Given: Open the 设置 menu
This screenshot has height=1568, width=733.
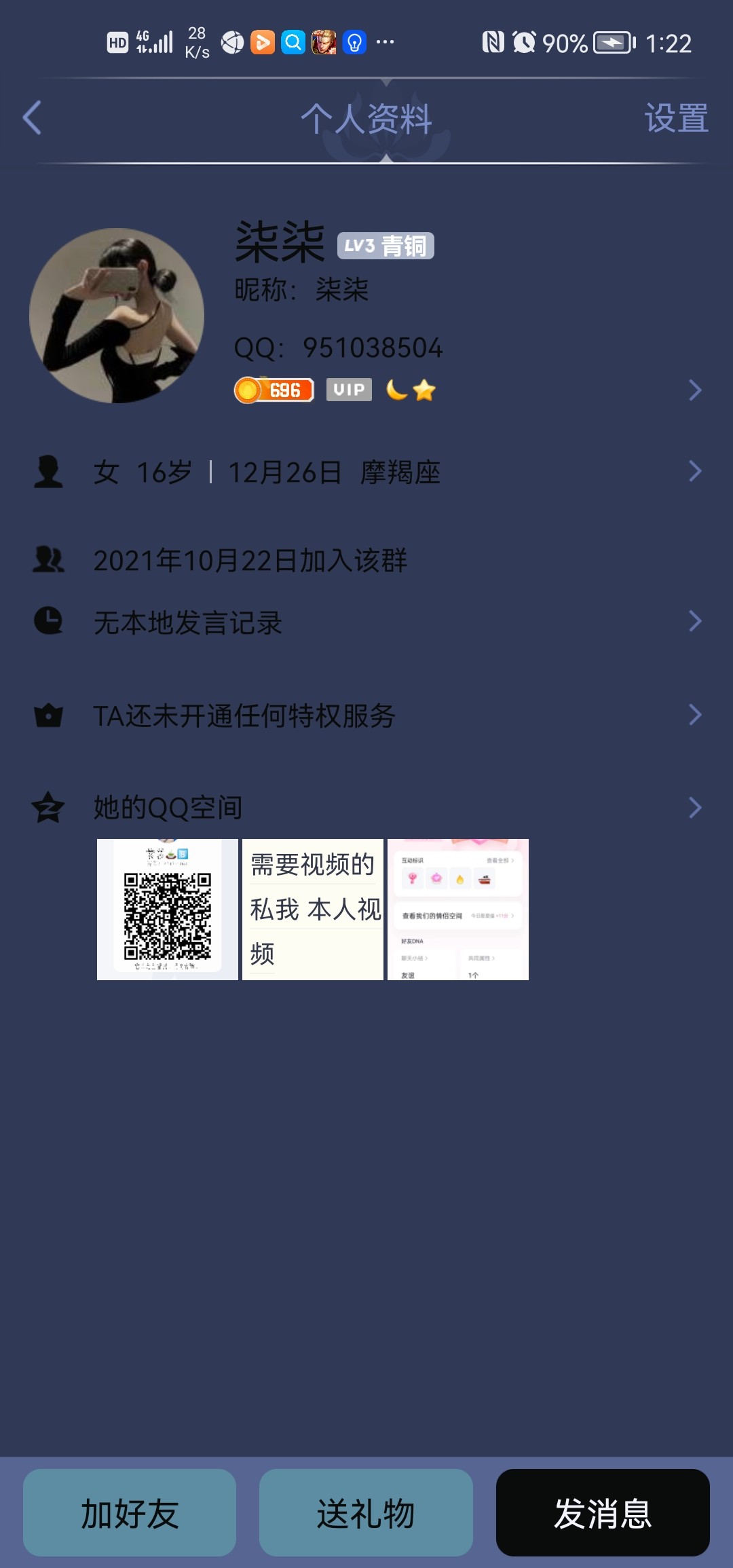Looking at the screenshot, I should click(675, 119).
